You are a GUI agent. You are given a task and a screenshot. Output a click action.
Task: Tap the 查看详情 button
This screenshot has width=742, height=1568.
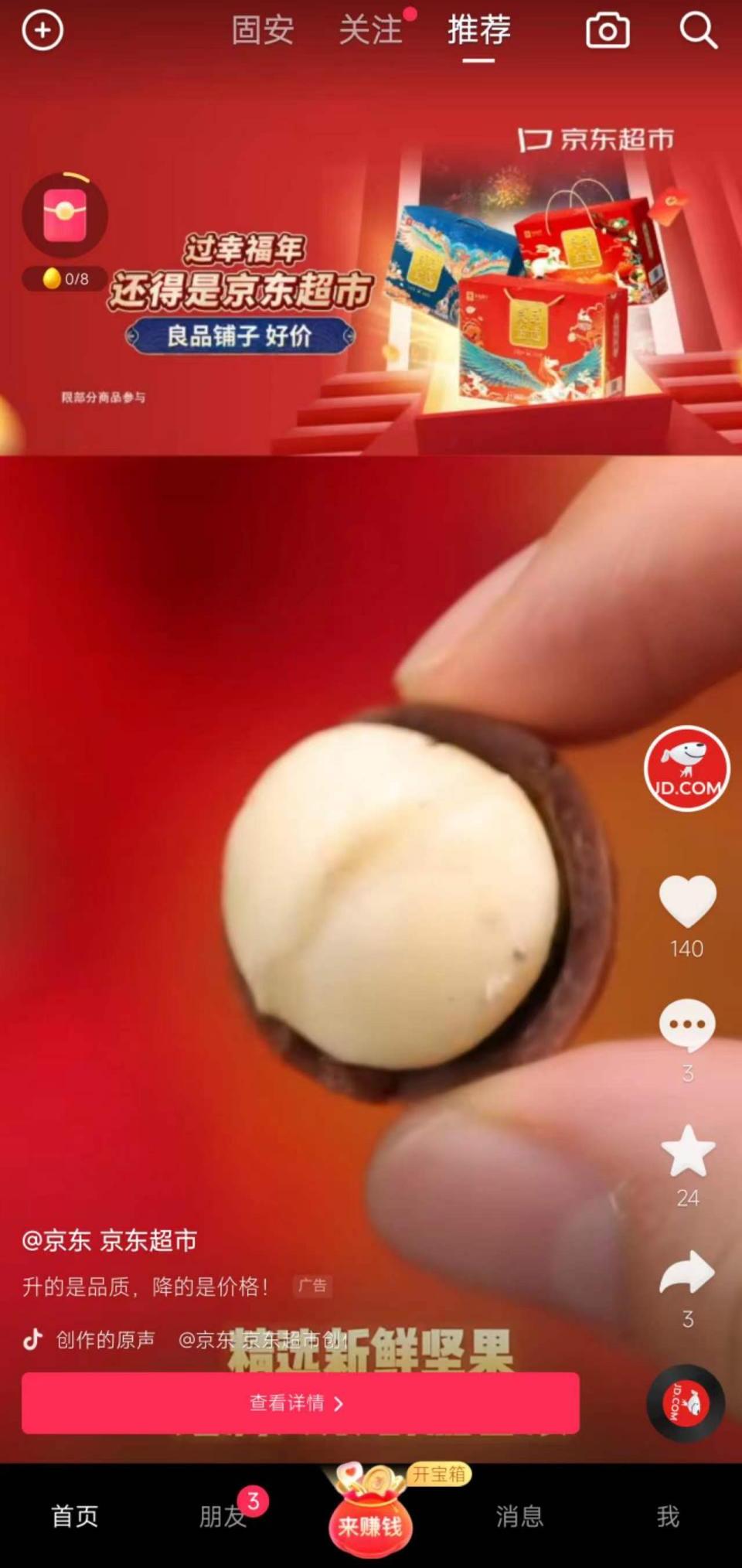pyautogui.click(x=300, y=1403)
